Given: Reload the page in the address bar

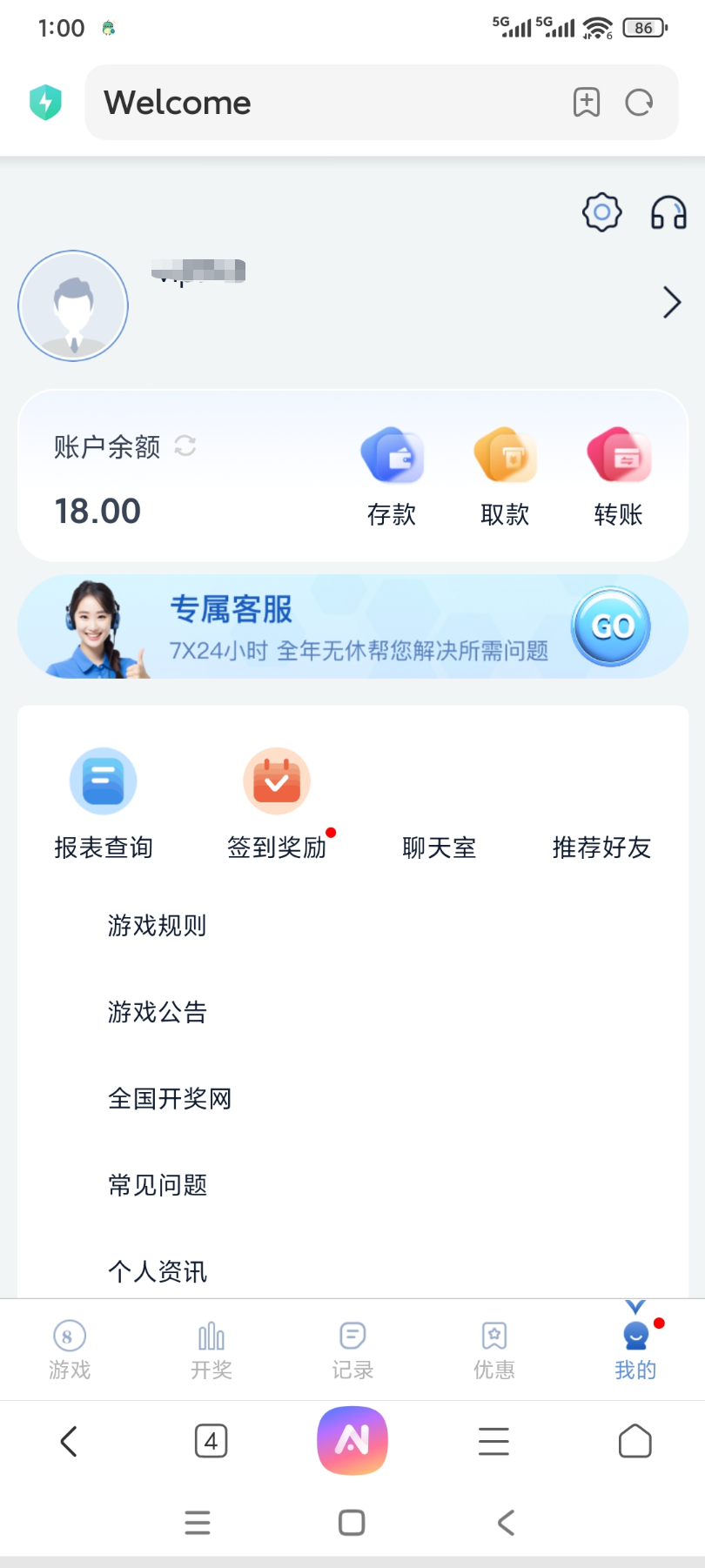Looking at the screenshot, I should (639, 103).
